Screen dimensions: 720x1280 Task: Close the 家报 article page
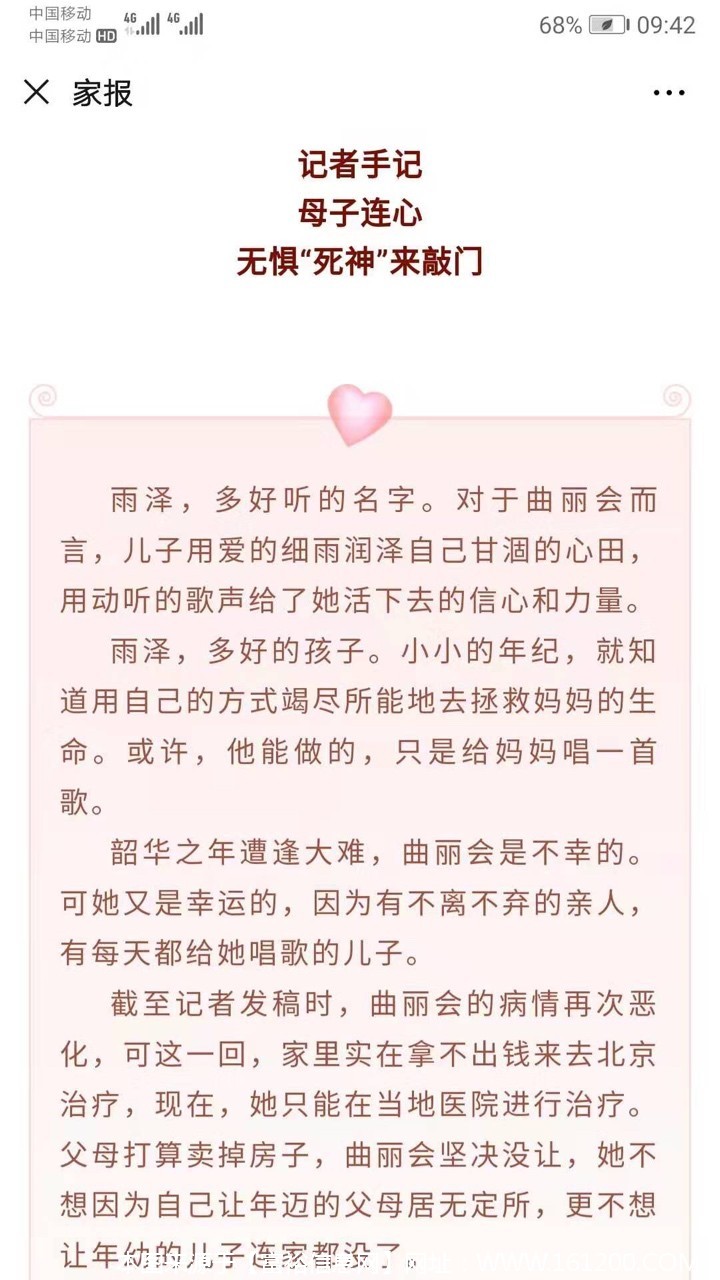click(36, 92)
